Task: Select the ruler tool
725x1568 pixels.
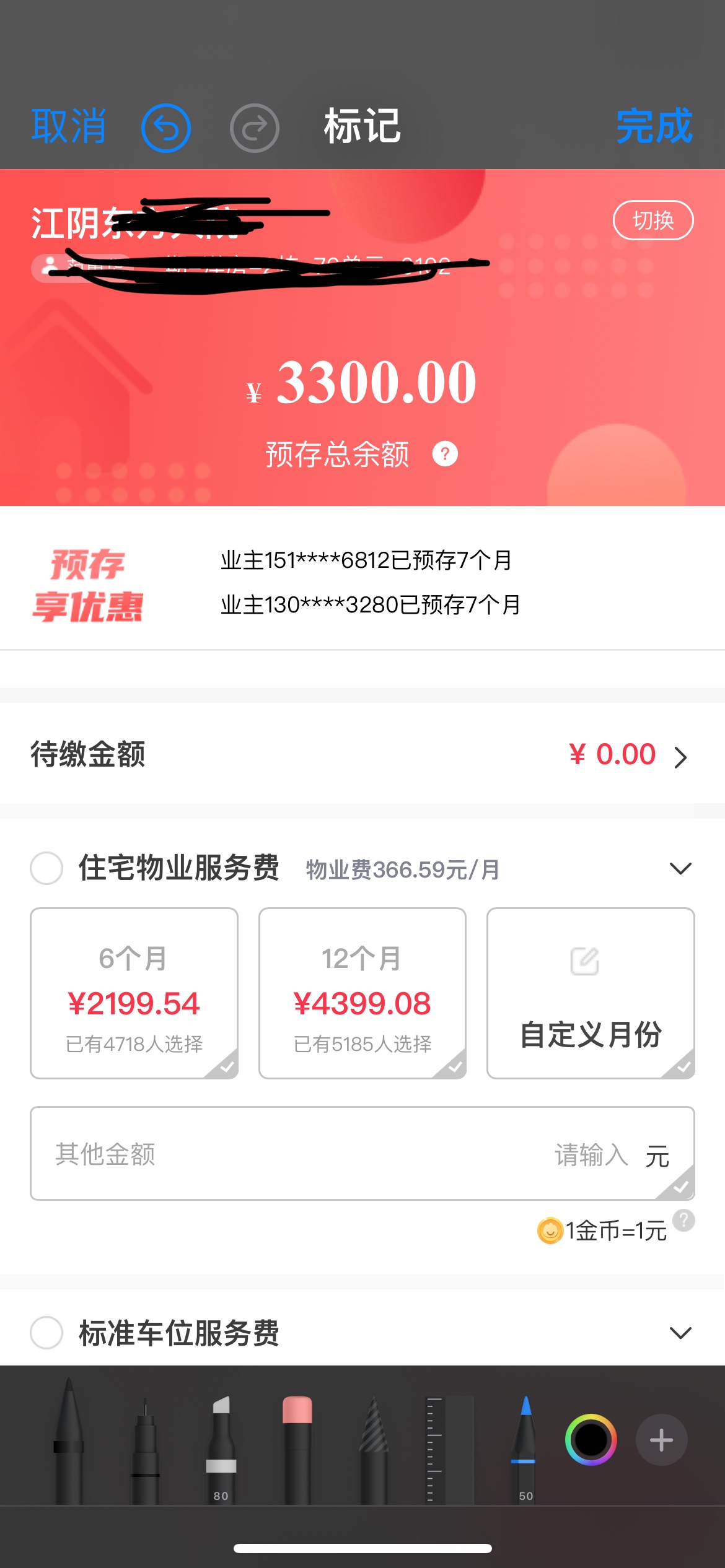Action: (450, 1449)
